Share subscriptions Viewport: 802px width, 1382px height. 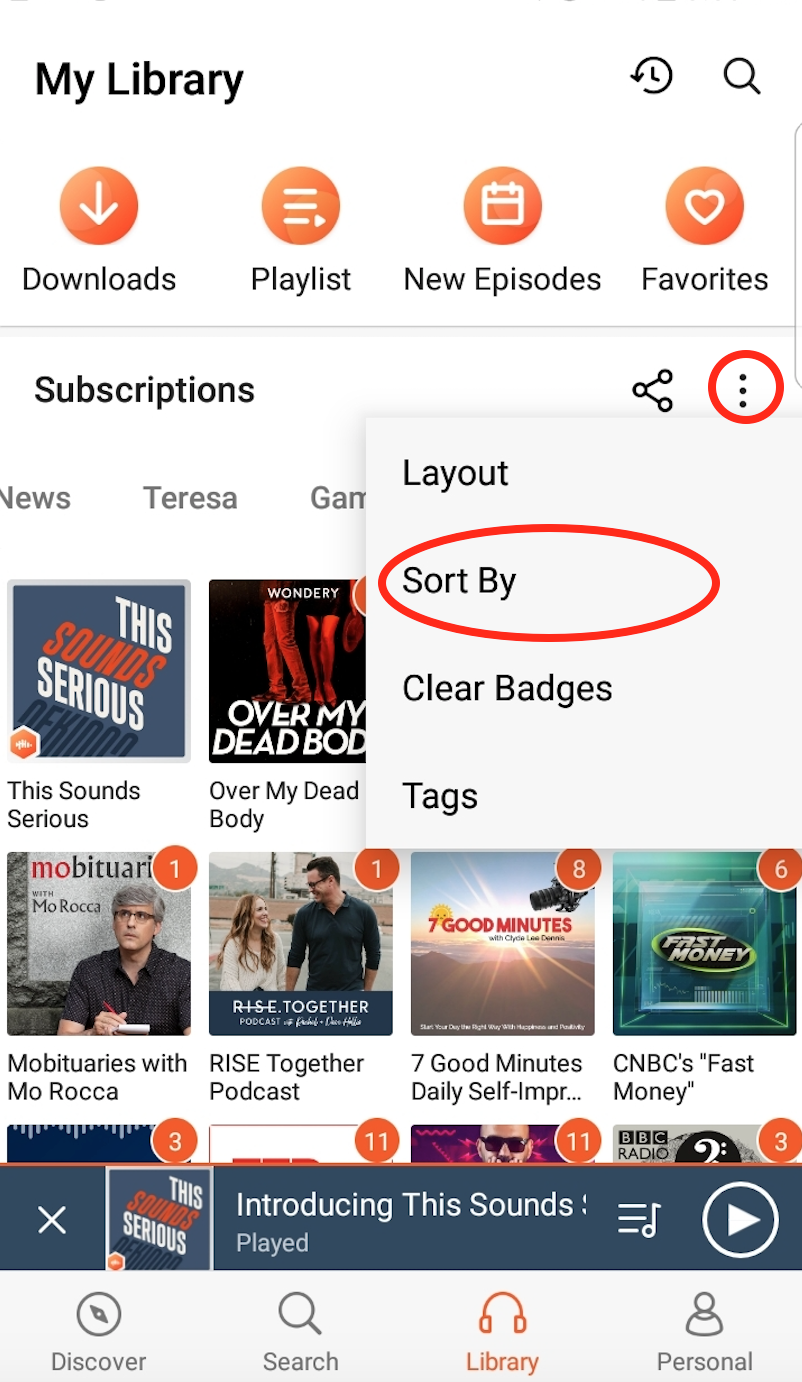tap(653, 390)
